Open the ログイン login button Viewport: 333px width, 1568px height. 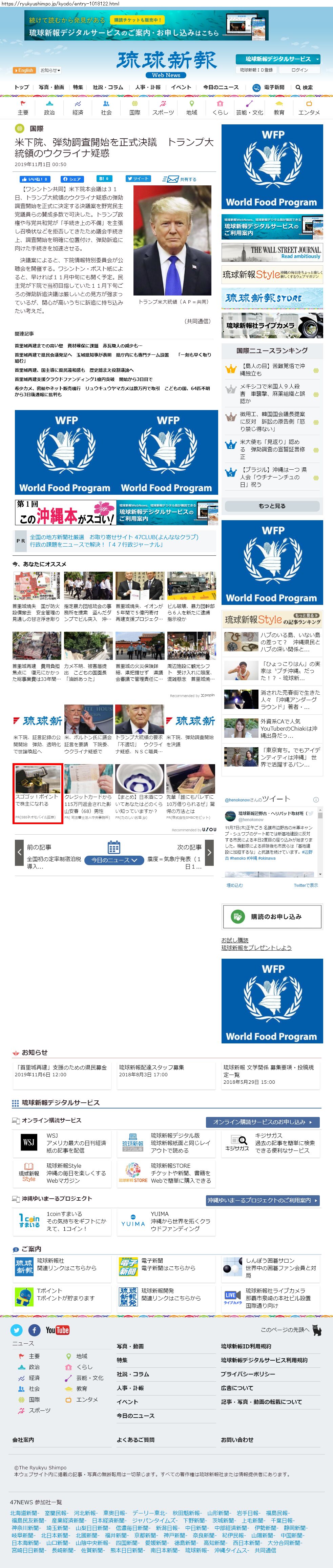(x=299, y=70)
